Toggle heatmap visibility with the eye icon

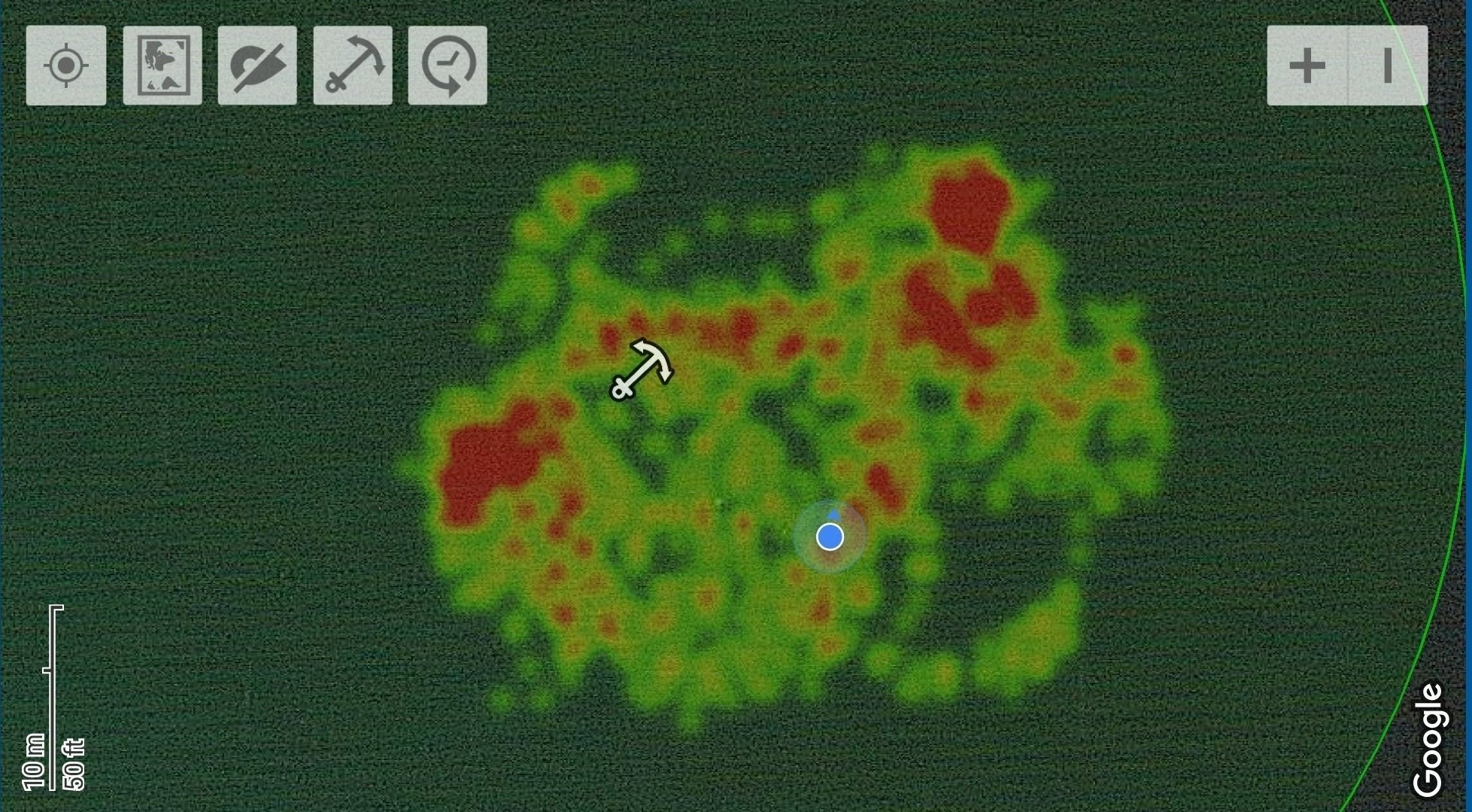[257, 65]
